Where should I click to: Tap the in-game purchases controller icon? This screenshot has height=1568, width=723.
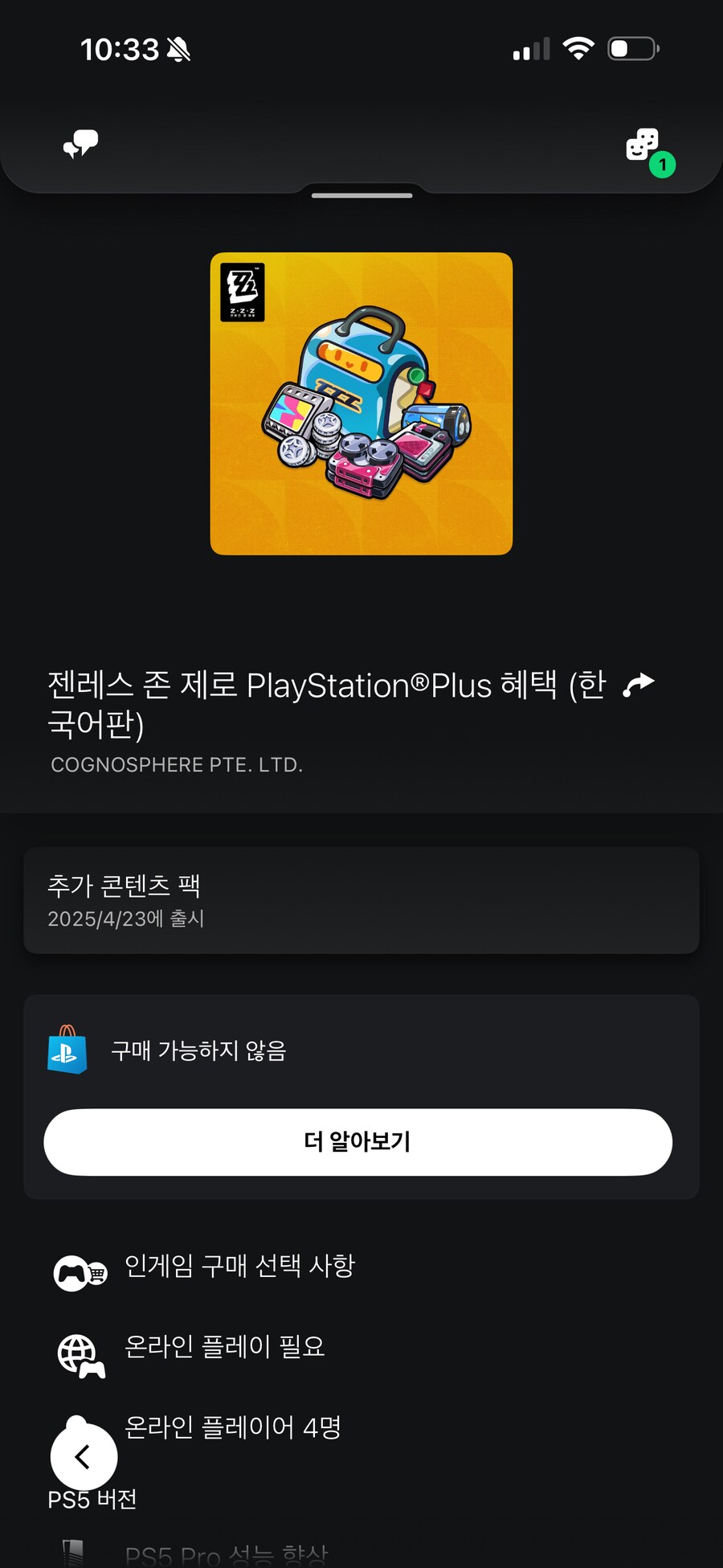[x=80, y=1266]
